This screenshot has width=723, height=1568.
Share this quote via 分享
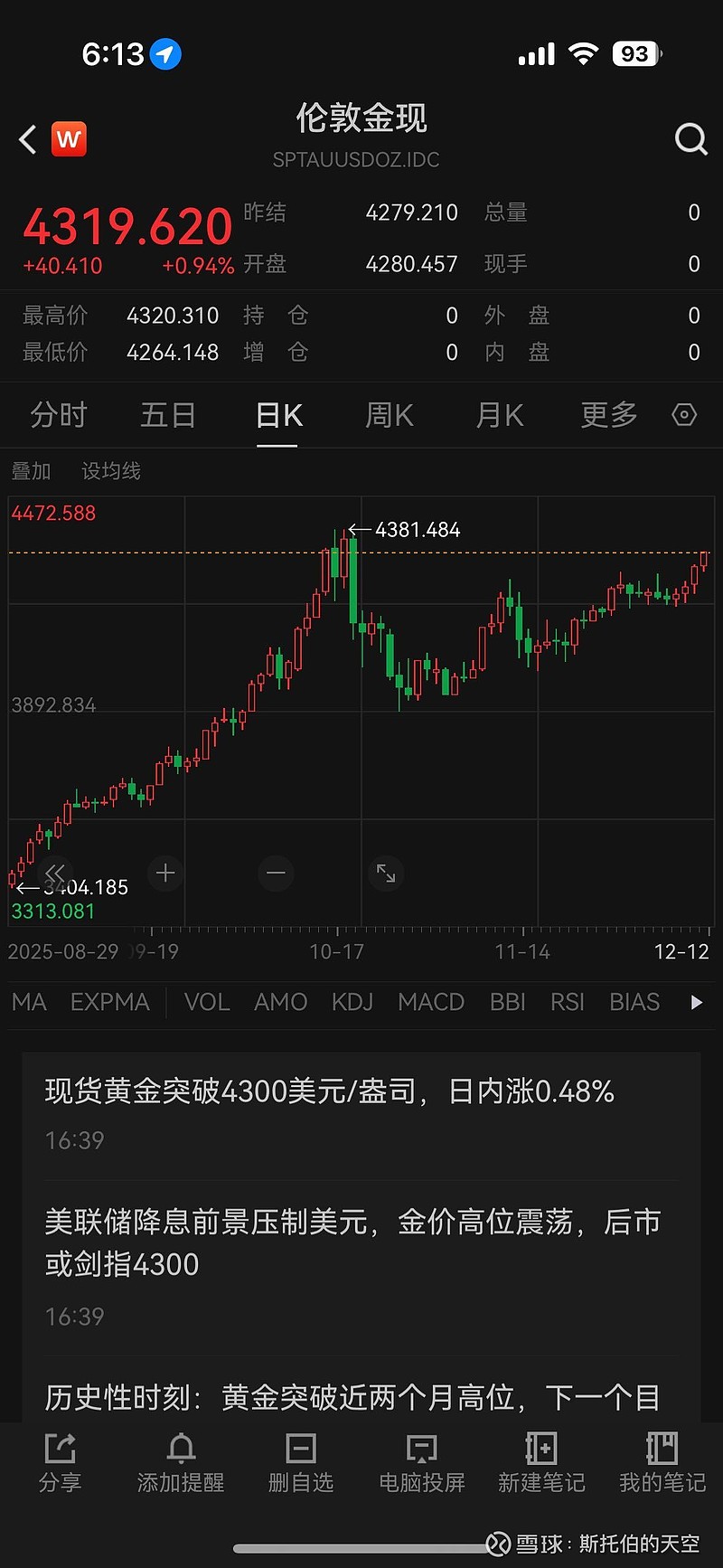[60, 1461]
